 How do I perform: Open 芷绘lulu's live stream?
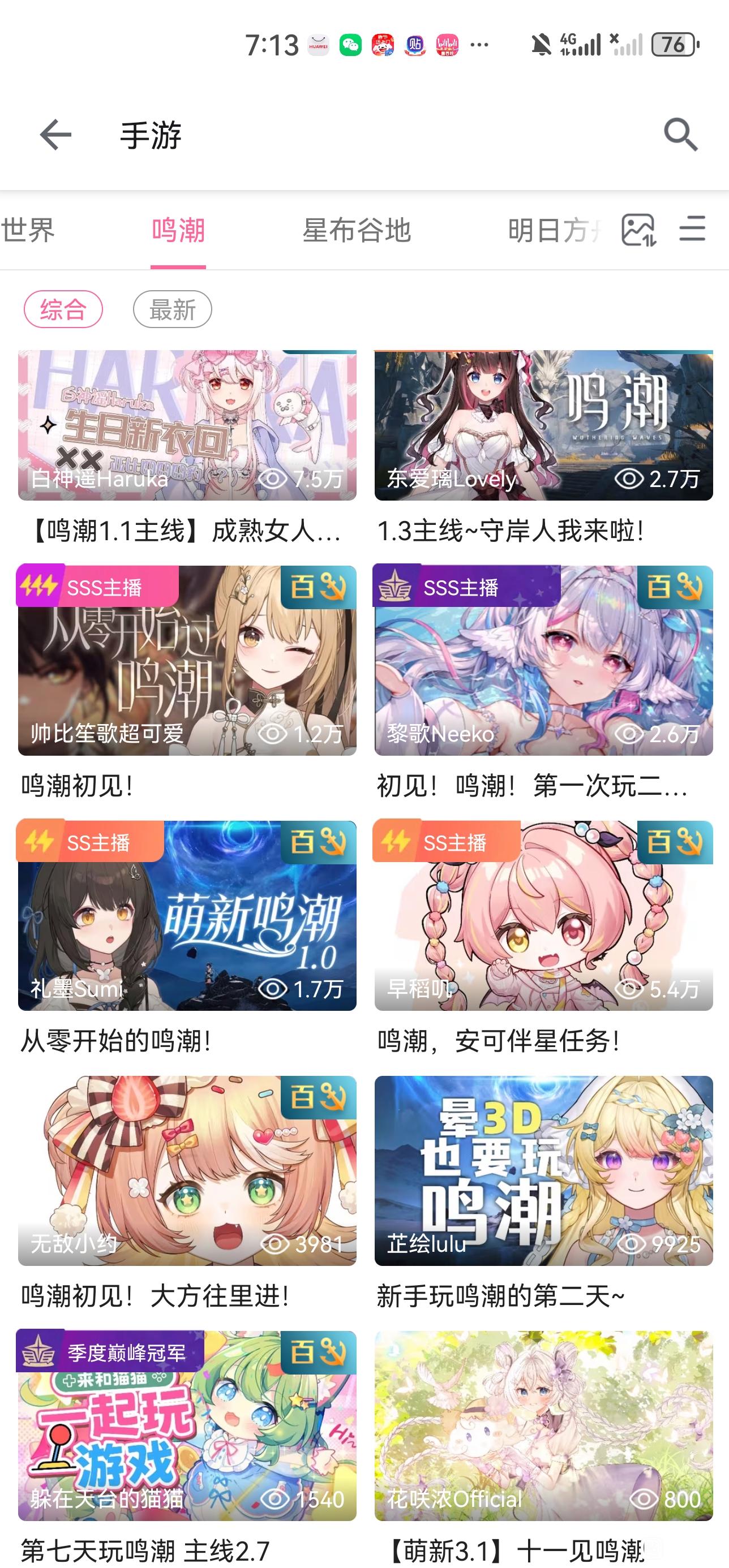[x=543, y=1171]
